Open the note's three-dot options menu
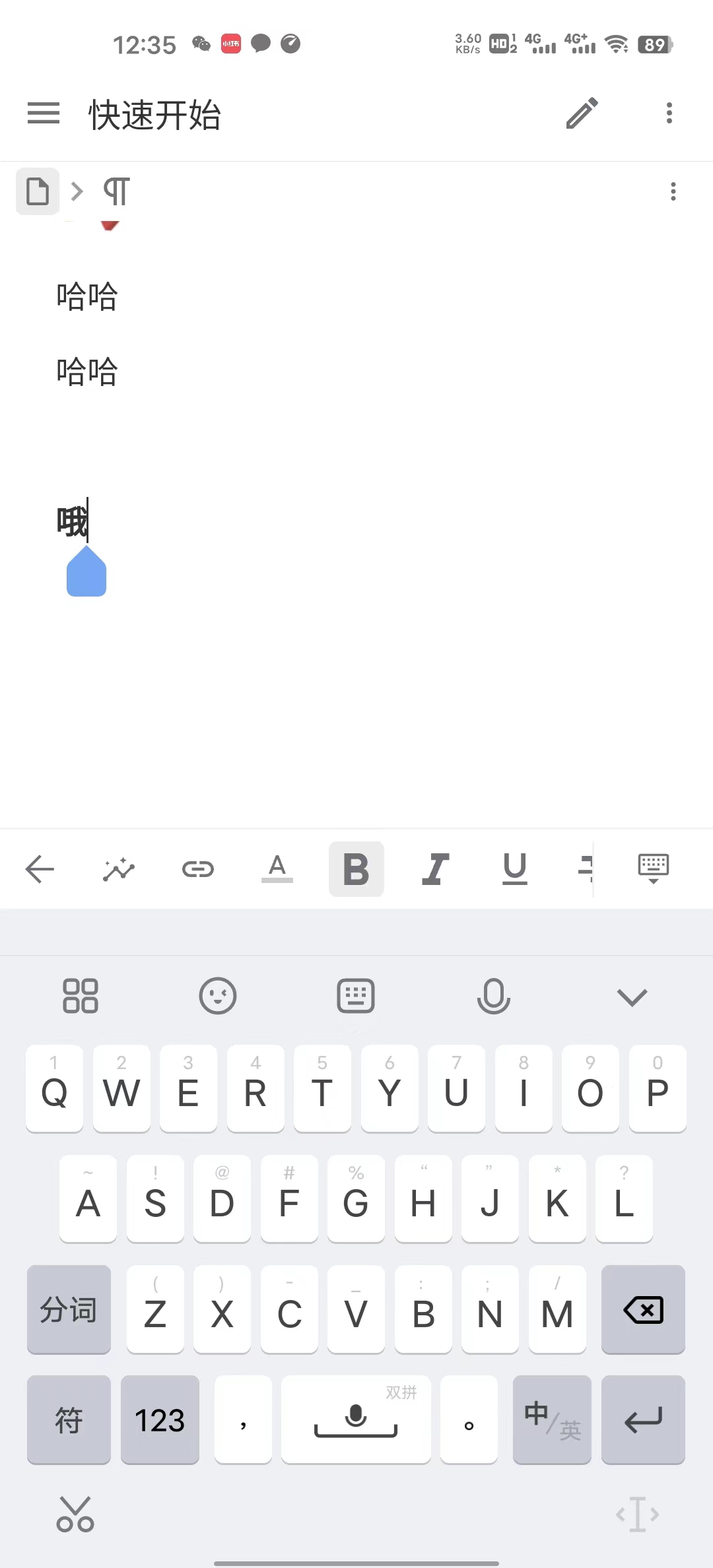 [x=673, y=191]
